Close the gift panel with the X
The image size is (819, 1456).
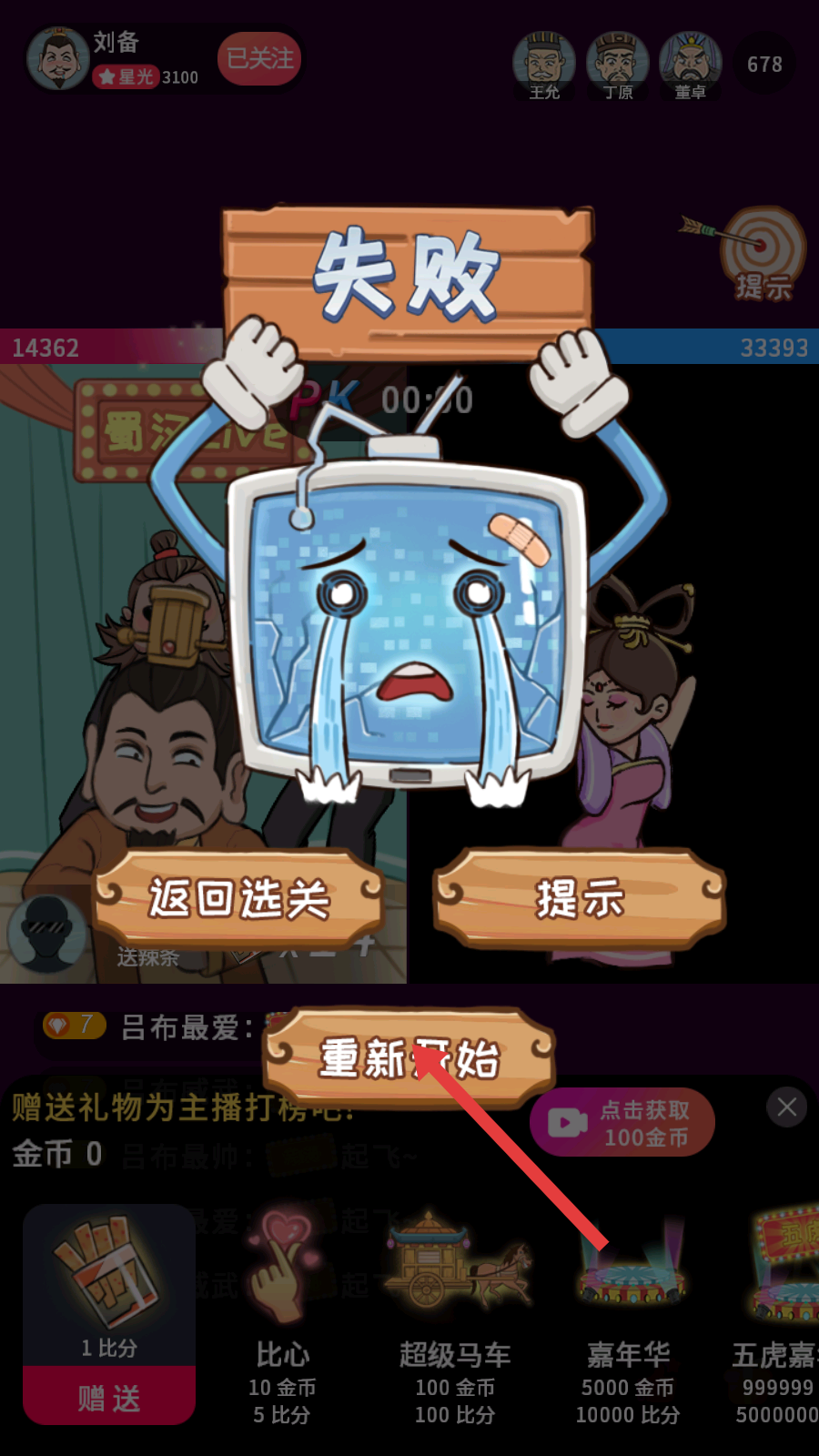pyautogui.click(x=786, y=1107)
